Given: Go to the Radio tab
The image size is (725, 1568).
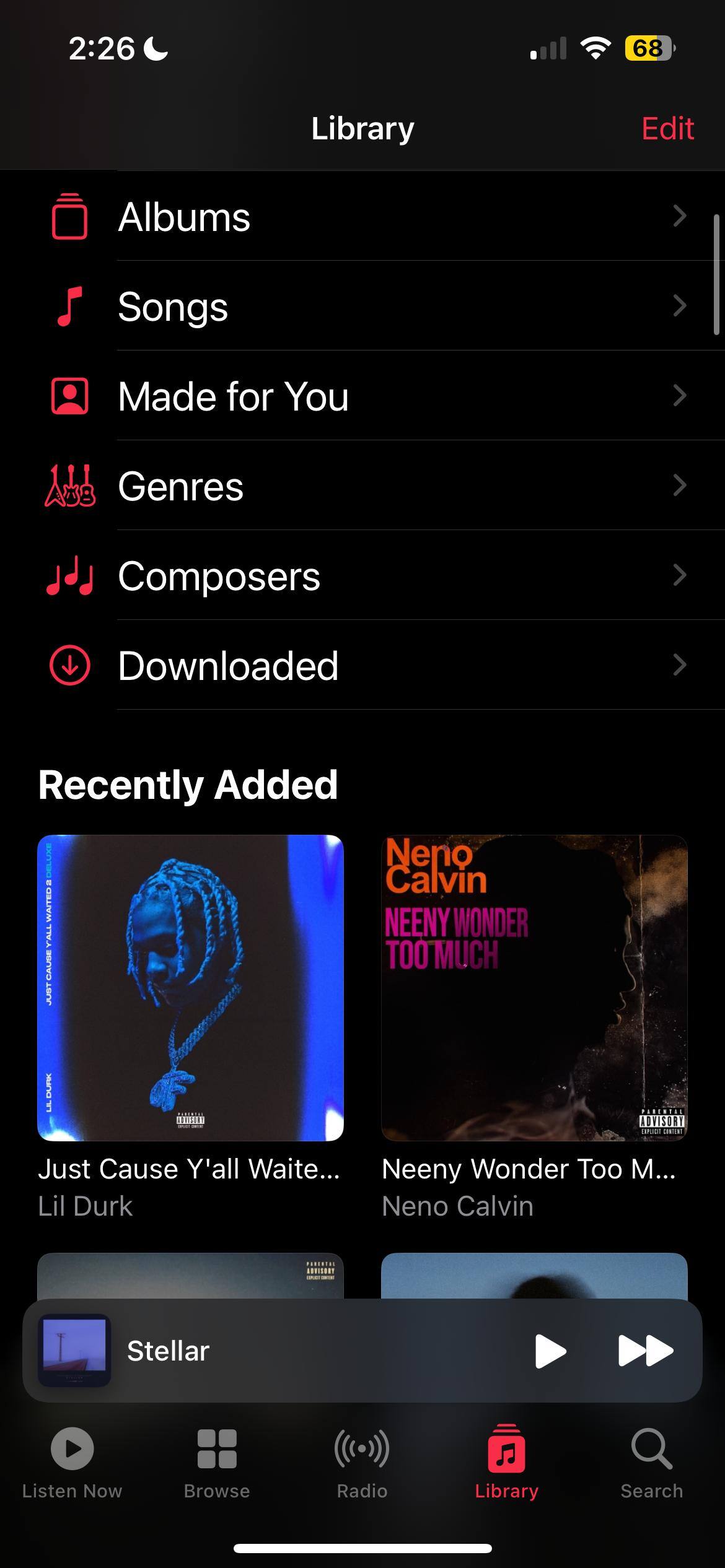Looking at the screenshot, I should (362, 1463).
